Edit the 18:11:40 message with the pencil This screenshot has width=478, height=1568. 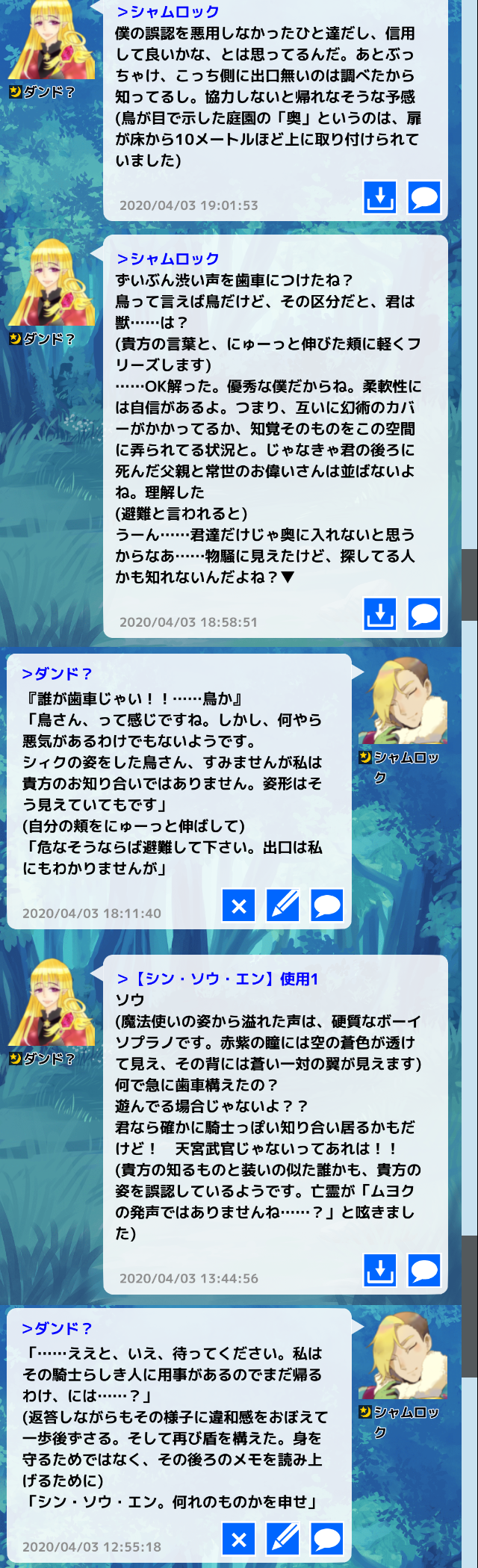pos(283,905)
